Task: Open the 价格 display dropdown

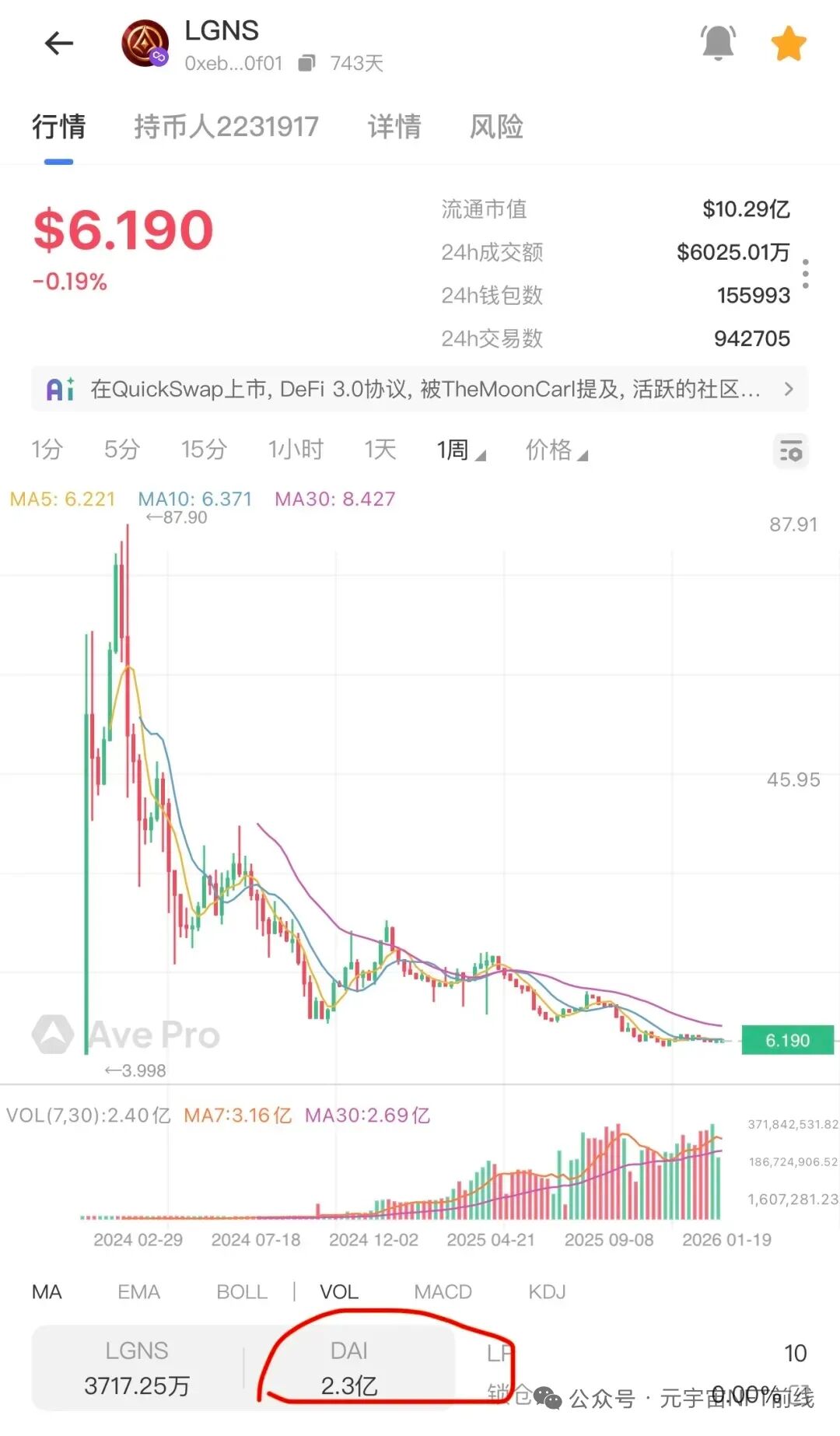Action: click(556, 450)
